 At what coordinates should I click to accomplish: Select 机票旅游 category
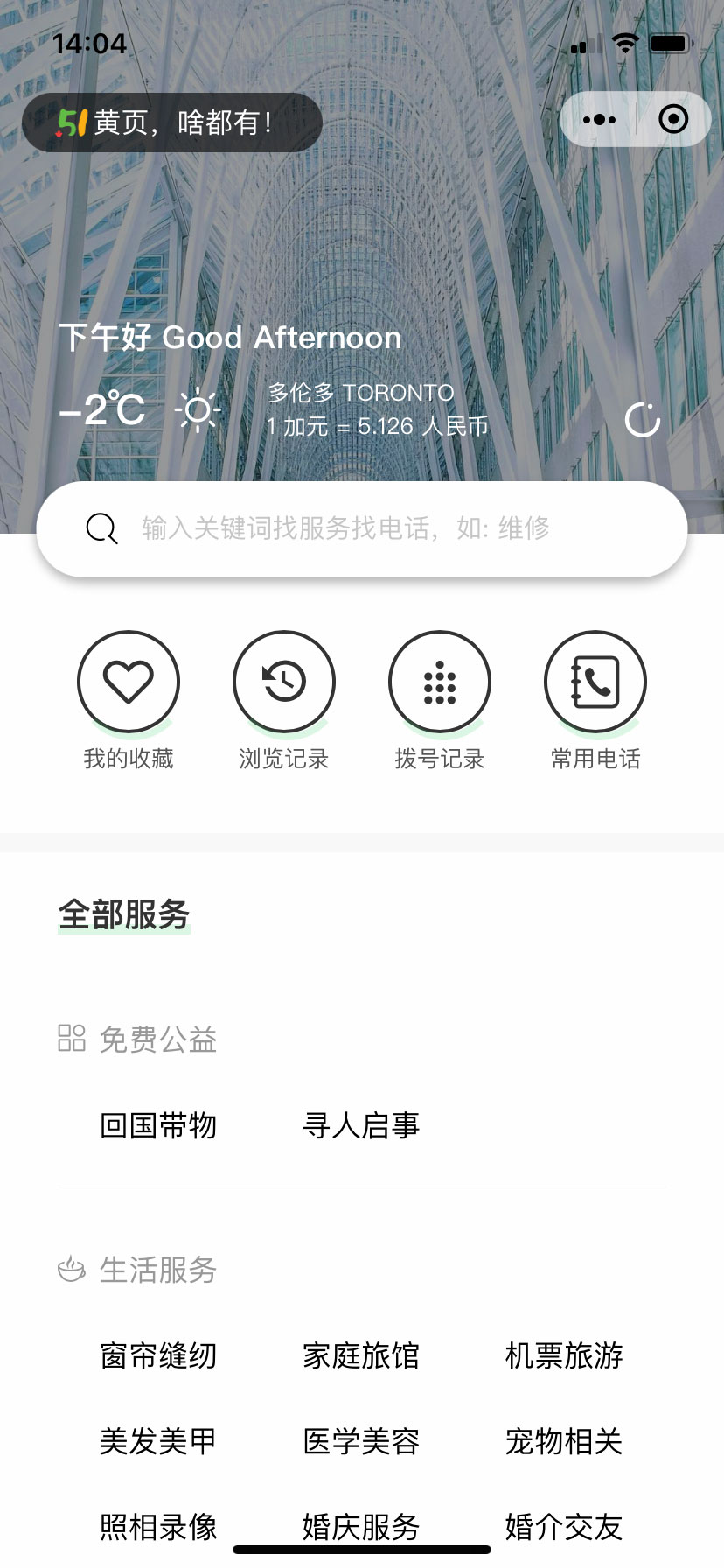coord(564,1355)
